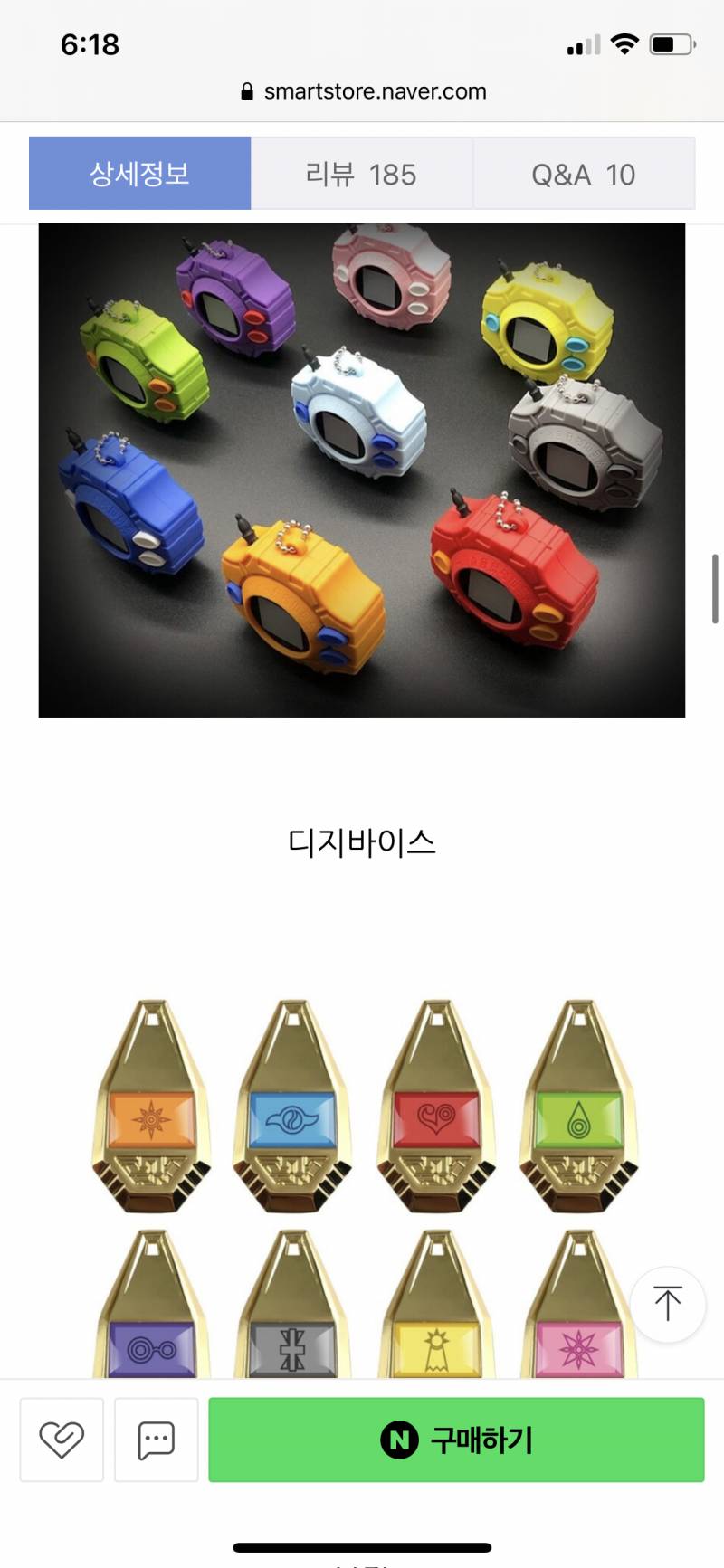Tap the 구매하기 purchase button
Image resolution: width=724 pixels, height=1568 pixels.
[456, 1440]
